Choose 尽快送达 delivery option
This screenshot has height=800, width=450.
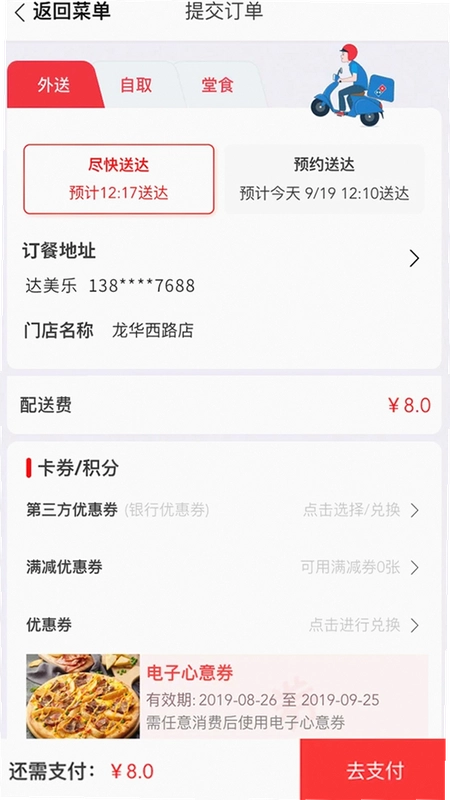tap(118, 179)
